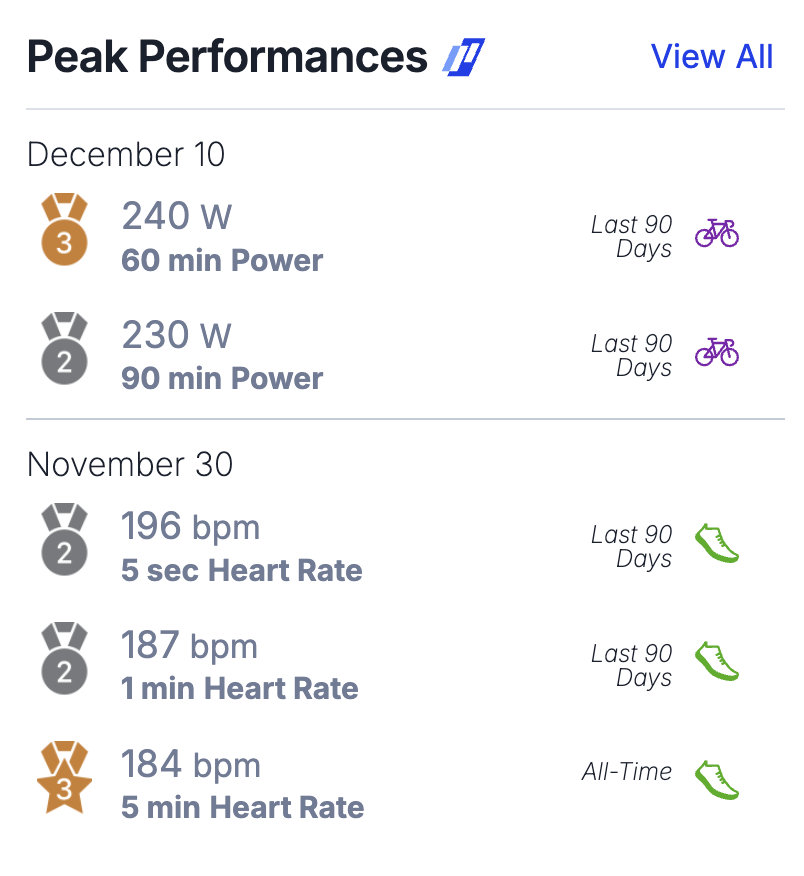Select the 230 W 90 min Power entry
Image resolution: width=804 pixels, height=876 pixels.
coord(222,355)
